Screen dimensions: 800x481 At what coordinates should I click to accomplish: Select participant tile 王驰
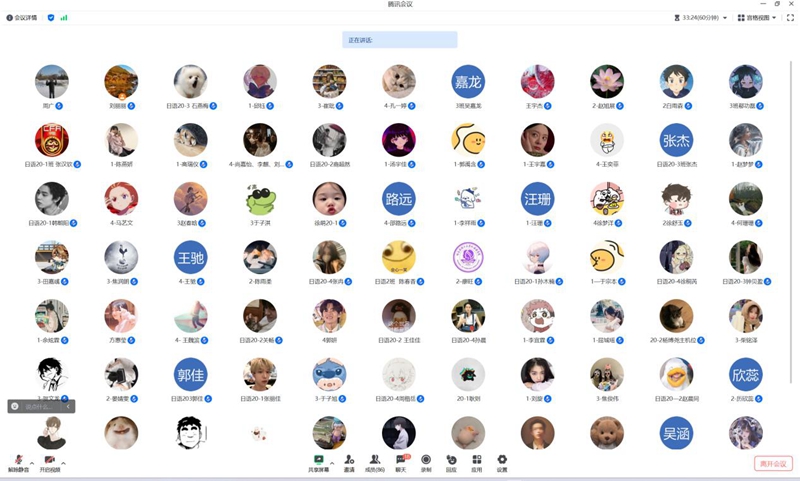point(190,257)
